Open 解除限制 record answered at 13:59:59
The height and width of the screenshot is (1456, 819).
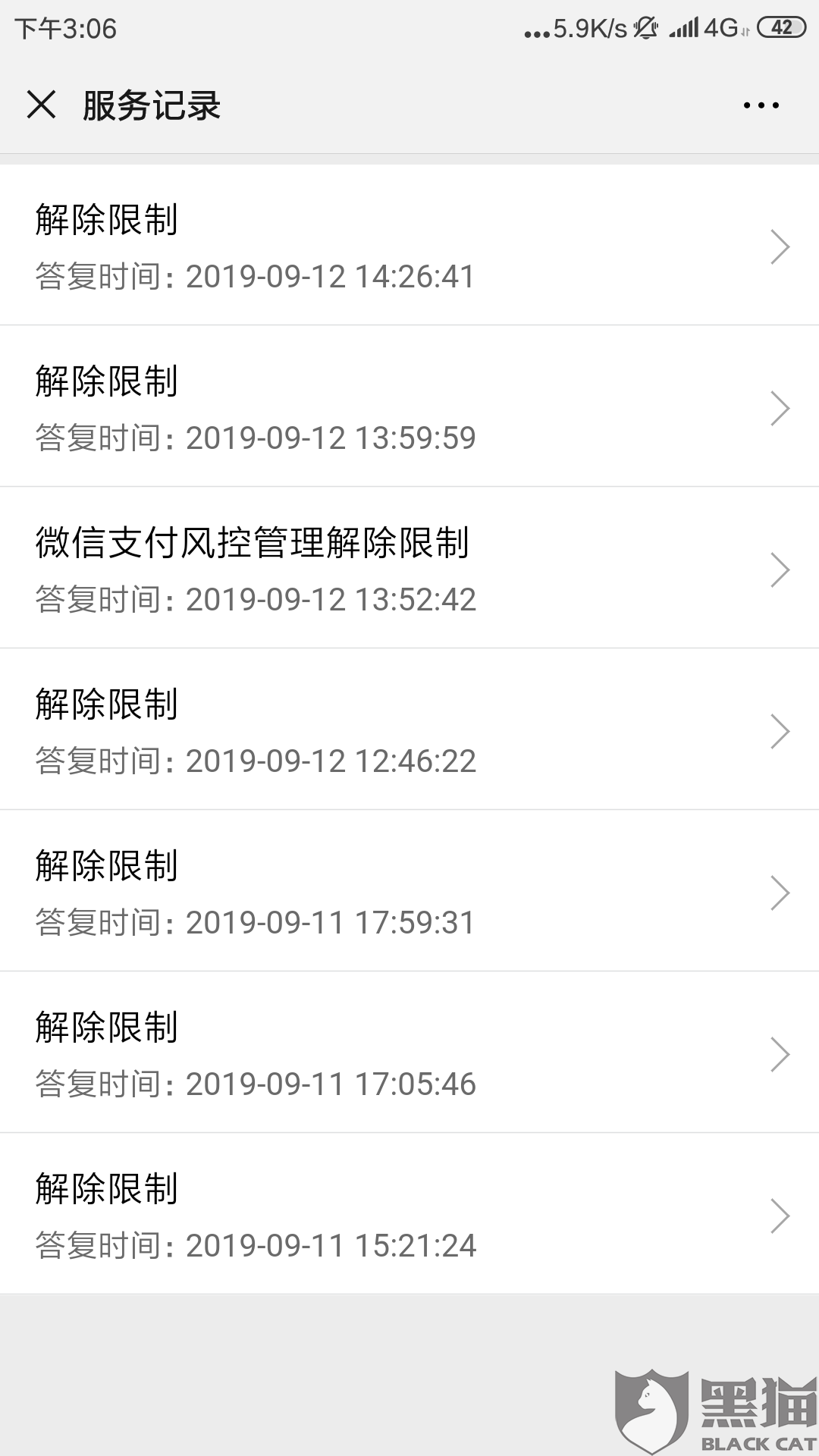tap(409, 407)
